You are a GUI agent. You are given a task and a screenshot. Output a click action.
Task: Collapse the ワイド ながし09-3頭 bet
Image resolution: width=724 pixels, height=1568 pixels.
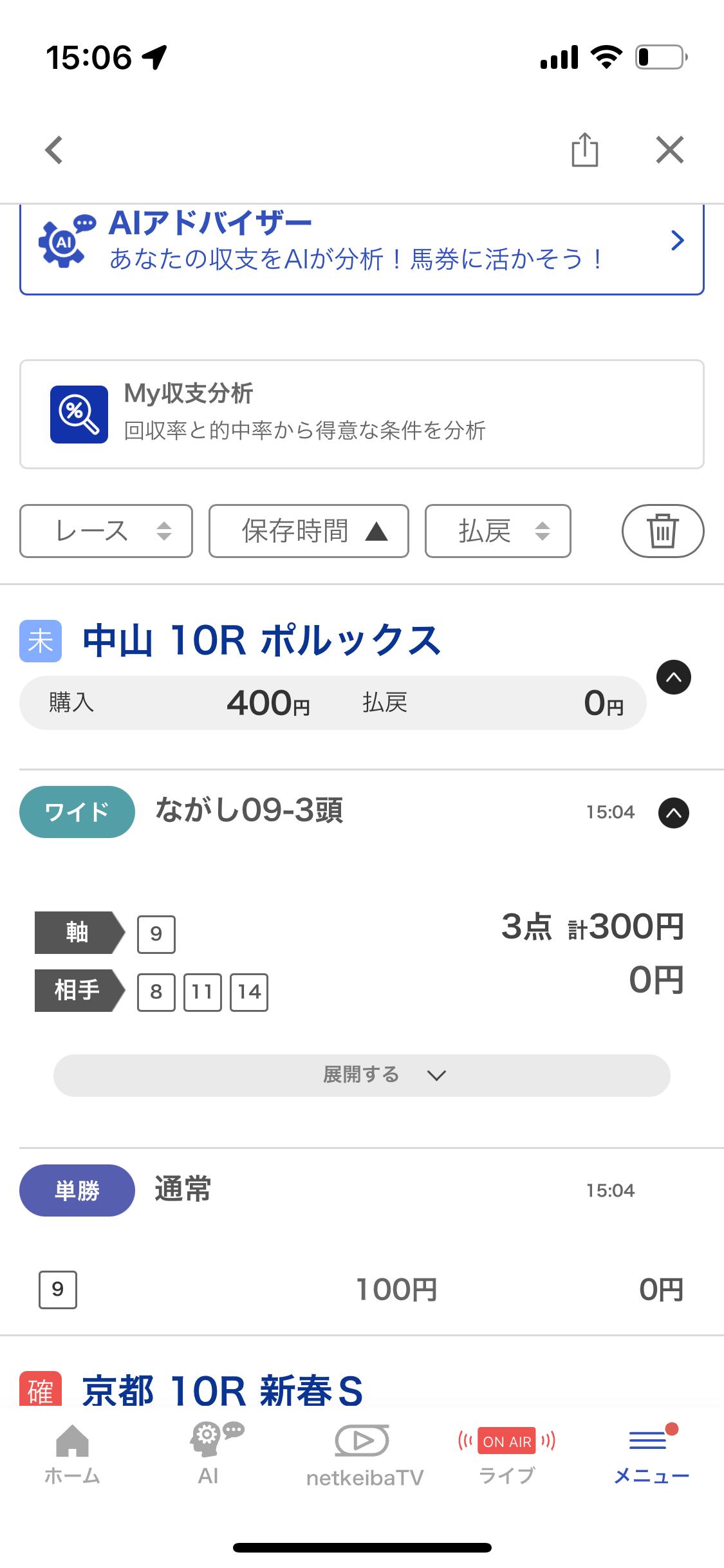pos(673,813)
